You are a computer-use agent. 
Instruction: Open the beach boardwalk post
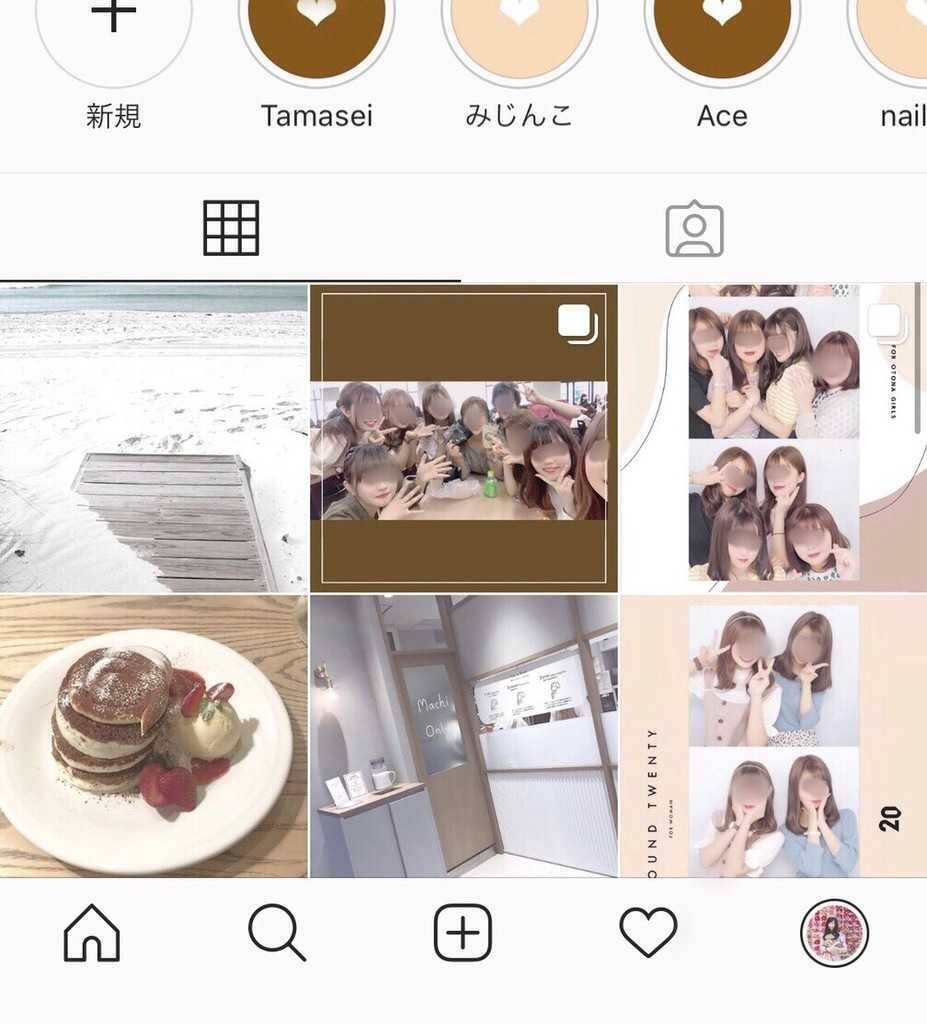pos(153,438)
